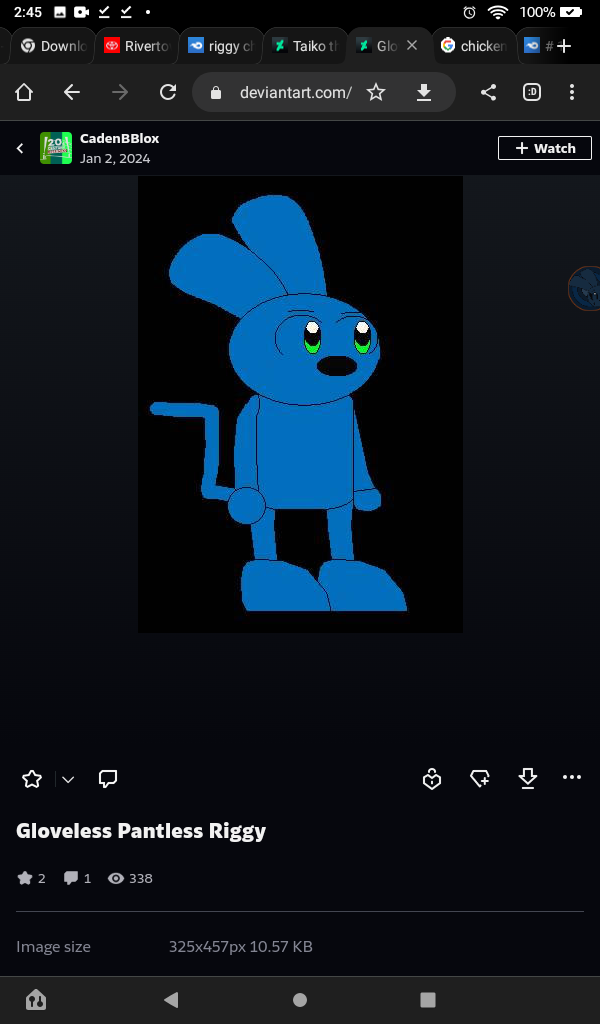Screen dimensions: 600x1024
Task: Go to the browser home page
Action: tap(24, 92)
